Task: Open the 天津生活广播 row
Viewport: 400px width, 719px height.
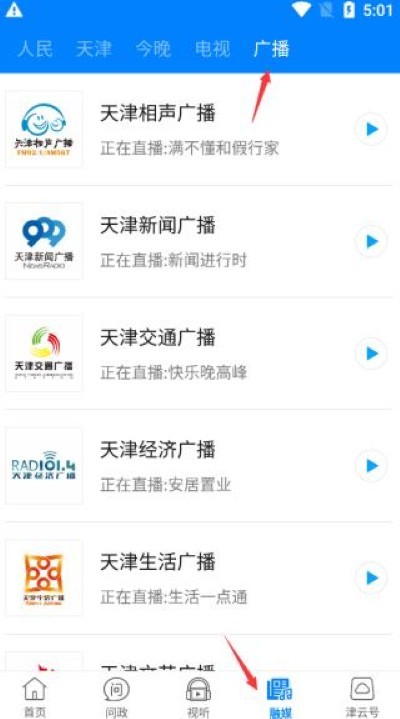Action: click(x=200, y=578)
